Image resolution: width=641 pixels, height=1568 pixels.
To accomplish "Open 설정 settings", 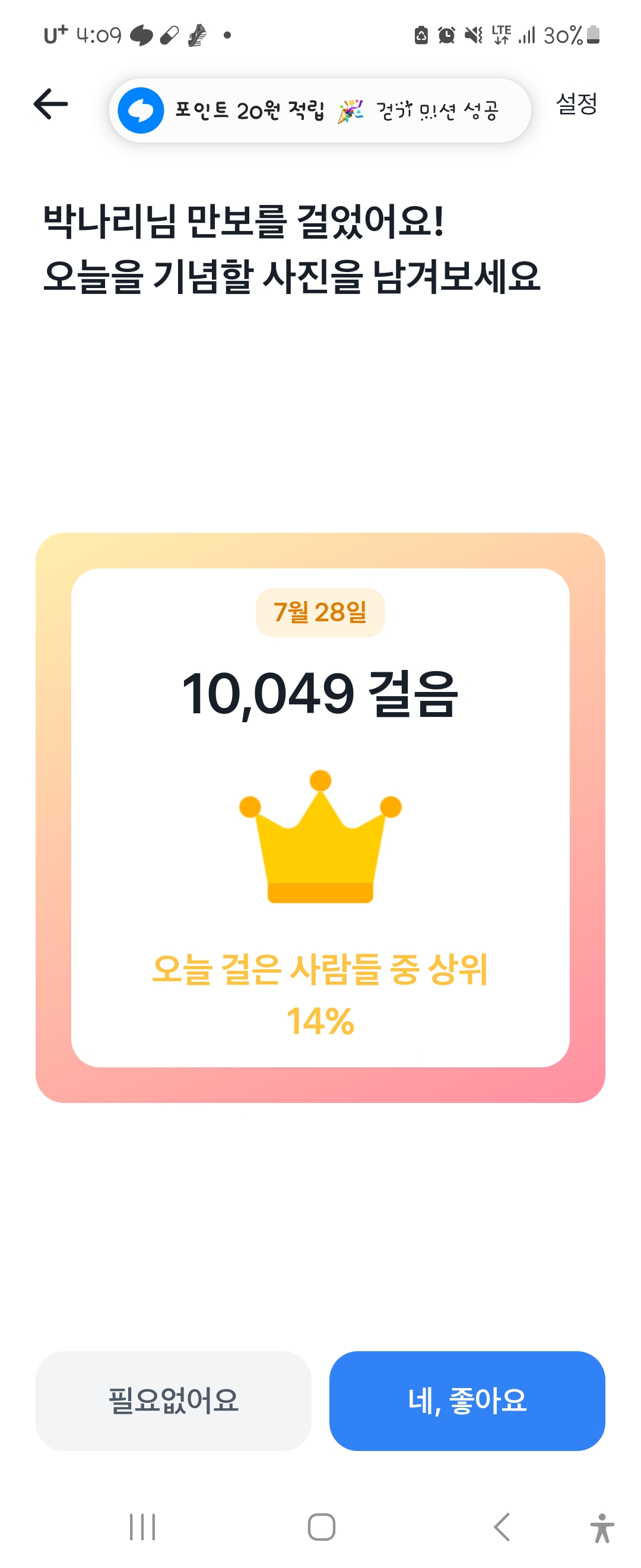I will 576,104.
